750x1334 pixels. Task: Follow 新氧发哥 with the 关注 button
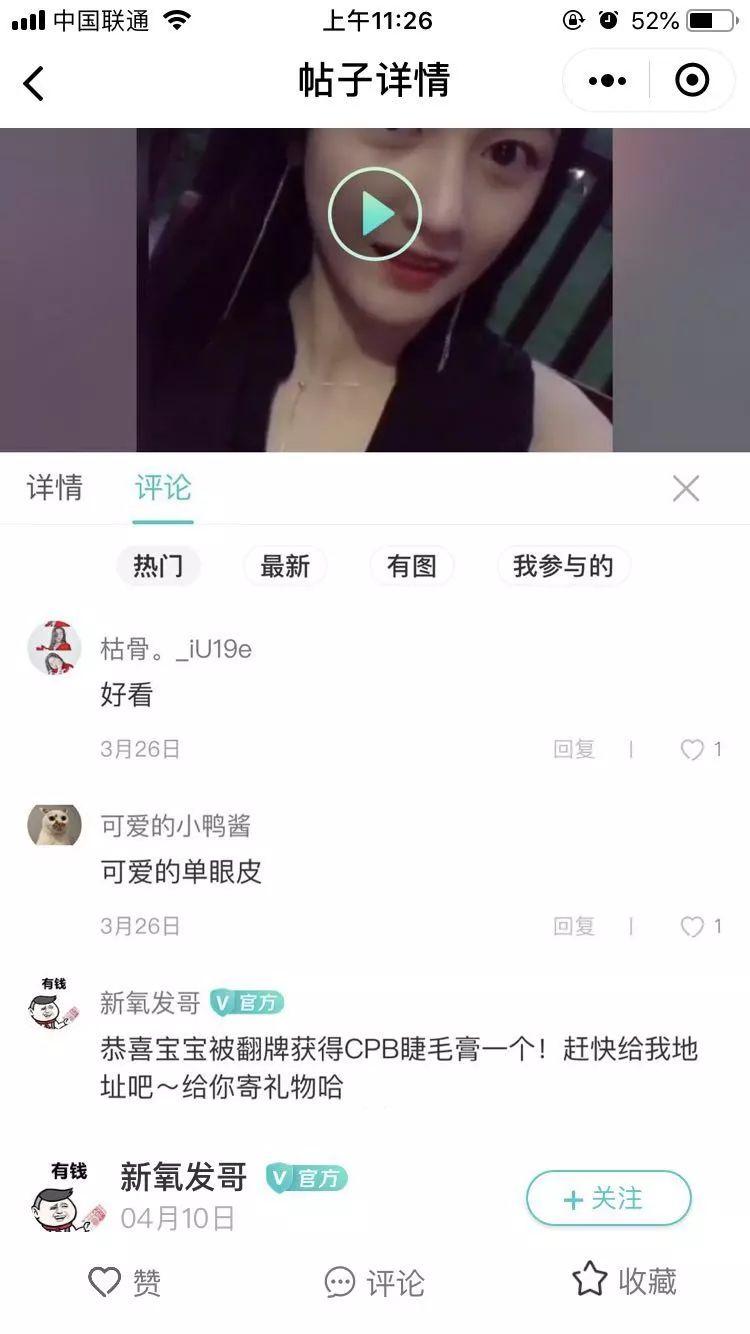[608, 1198]
